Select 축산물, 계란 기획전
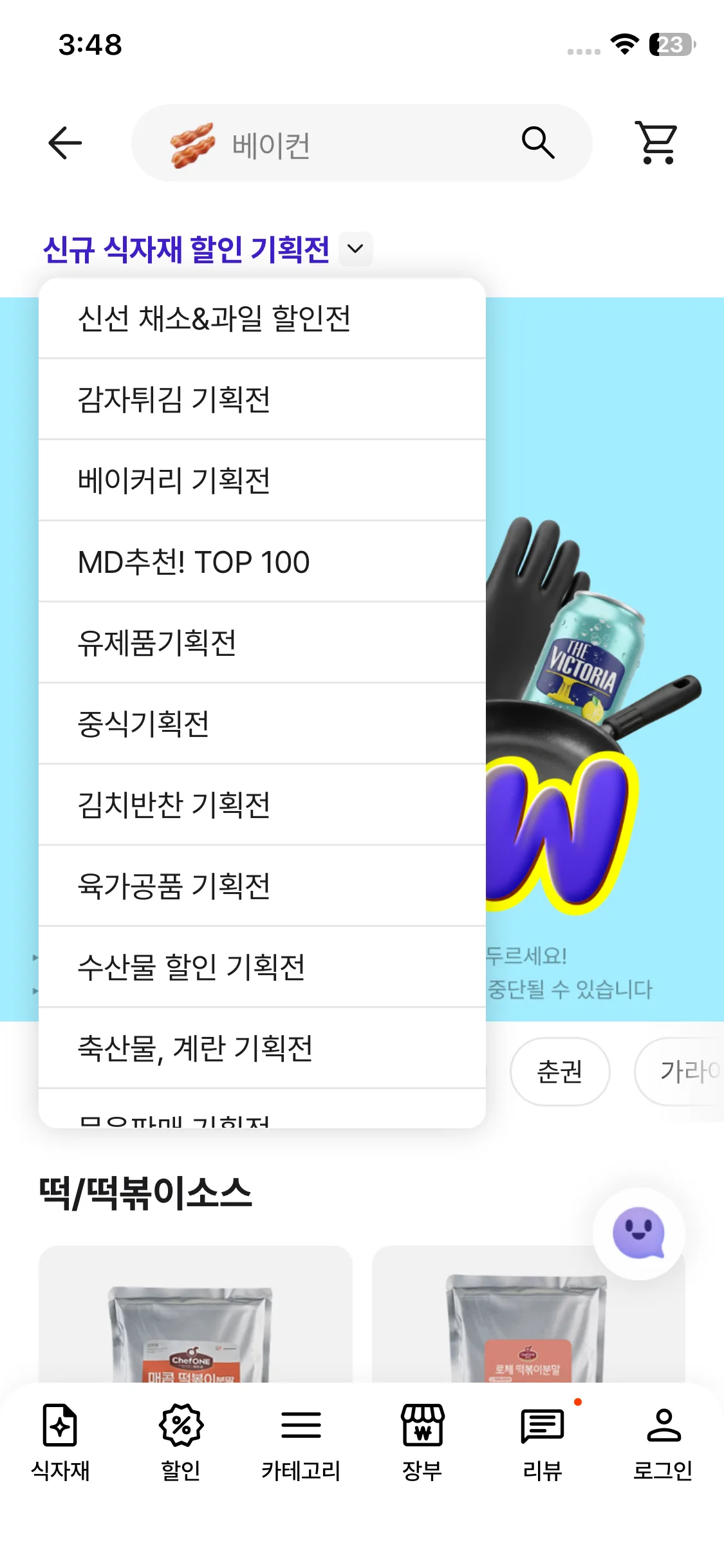 click(x=262, y=1049)
